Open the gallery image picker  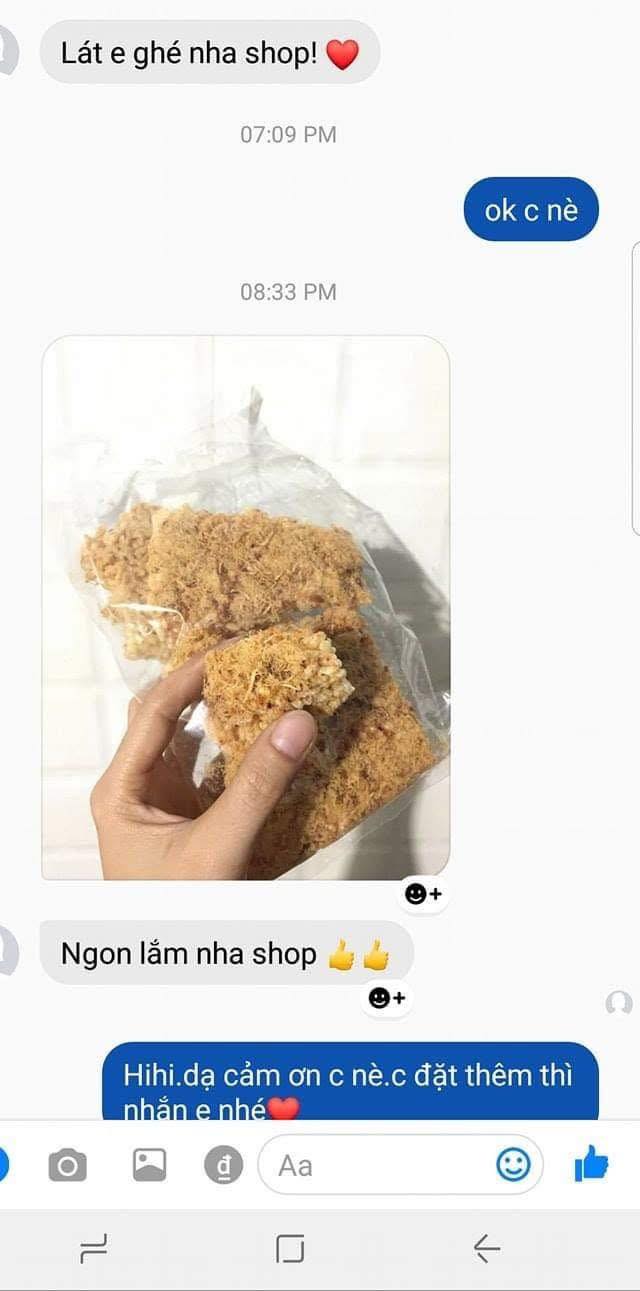[149, 1165]
